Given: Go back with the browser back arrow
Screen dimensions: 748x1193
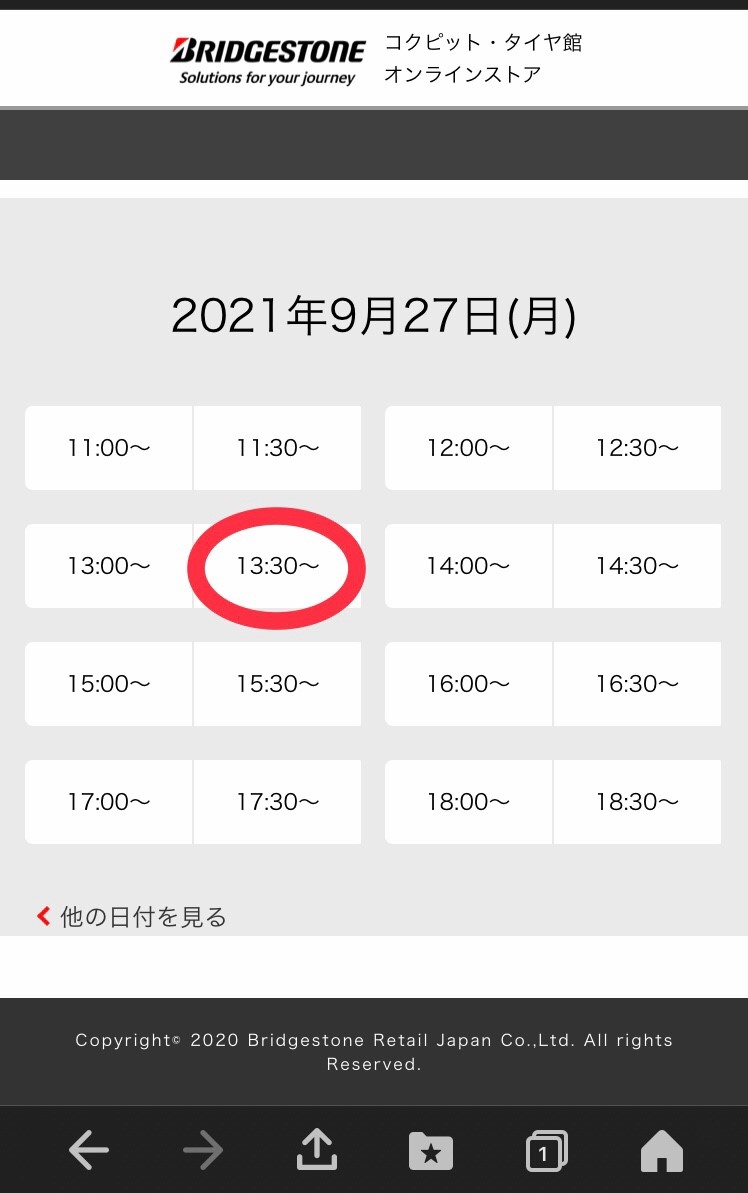Looking at the screenshot, I should click(89, 1151).
